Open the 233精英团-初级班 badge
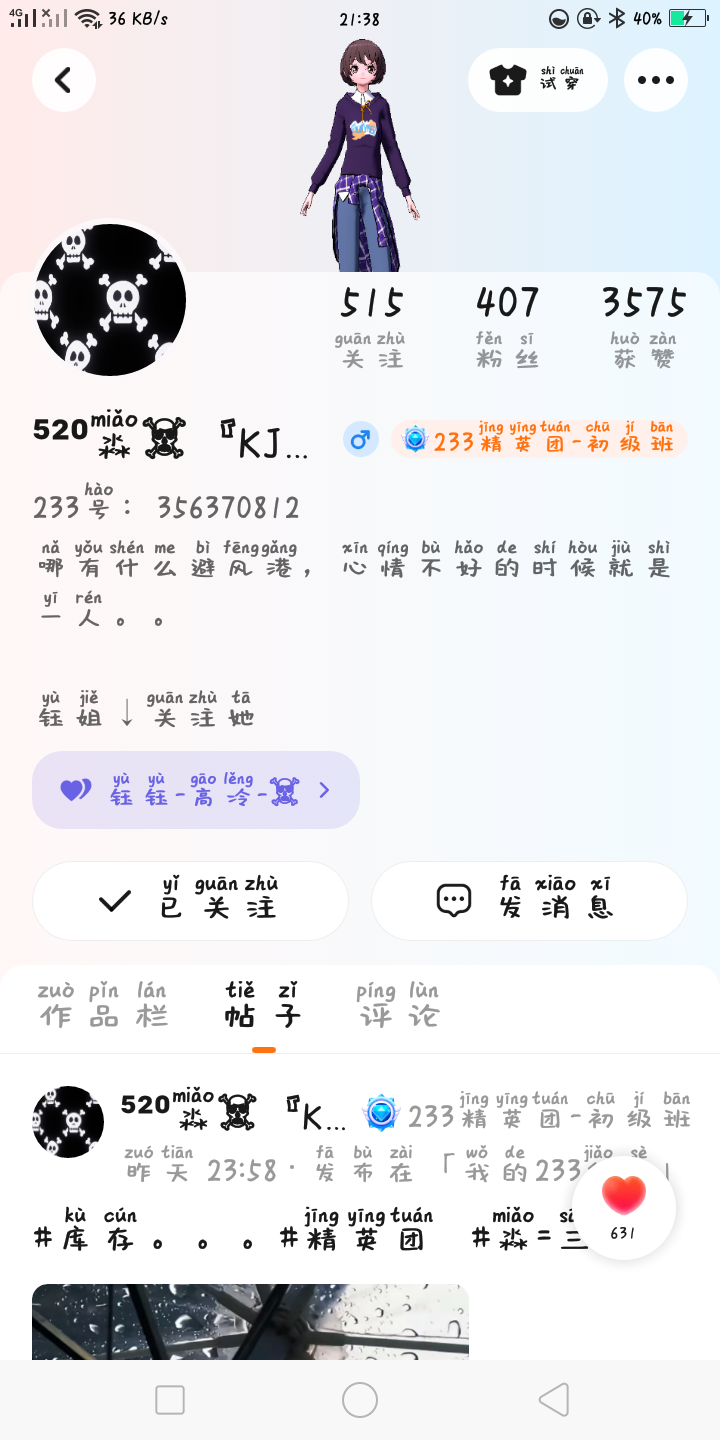720x1440 pixels. 540,439
